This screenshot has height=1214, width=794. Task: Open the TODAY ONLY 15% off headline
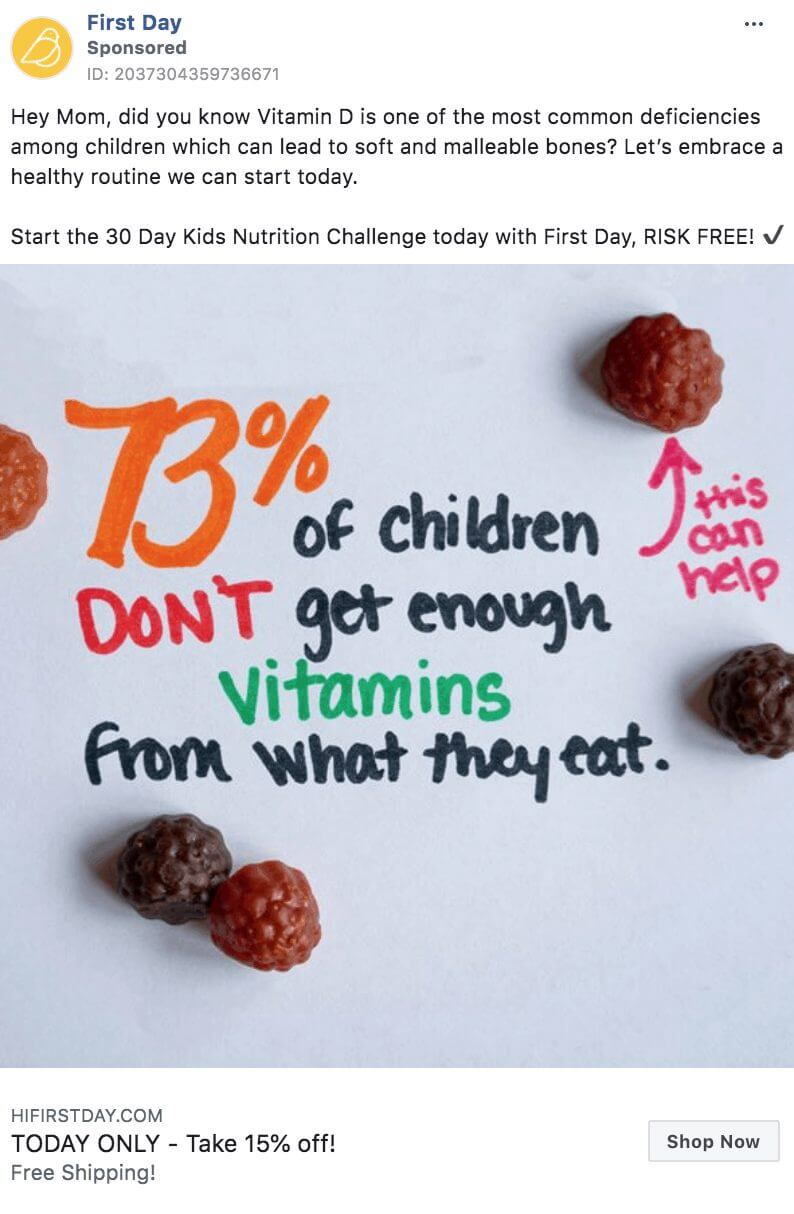click(173, 1143)
